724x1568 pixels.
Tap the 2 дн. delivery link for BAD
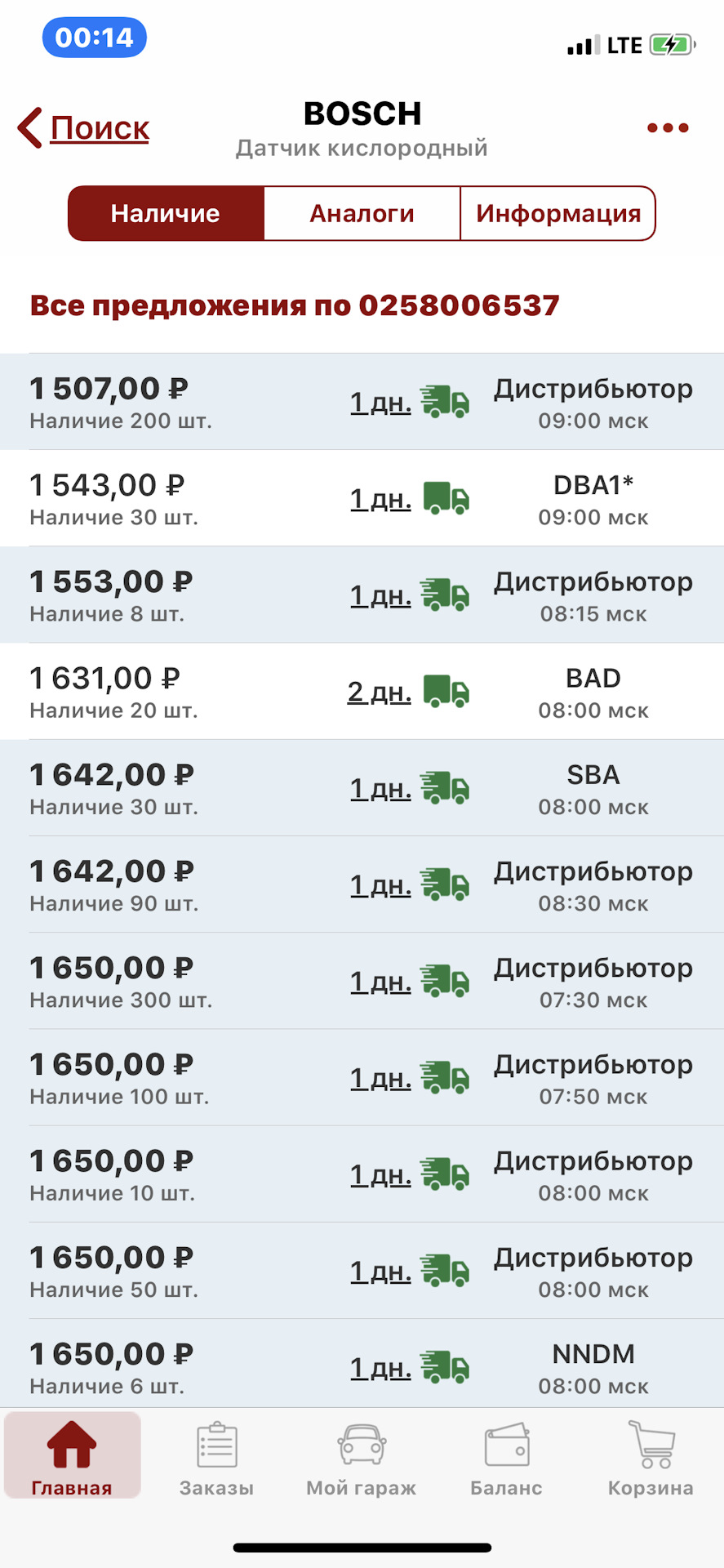tap(380, 693)
